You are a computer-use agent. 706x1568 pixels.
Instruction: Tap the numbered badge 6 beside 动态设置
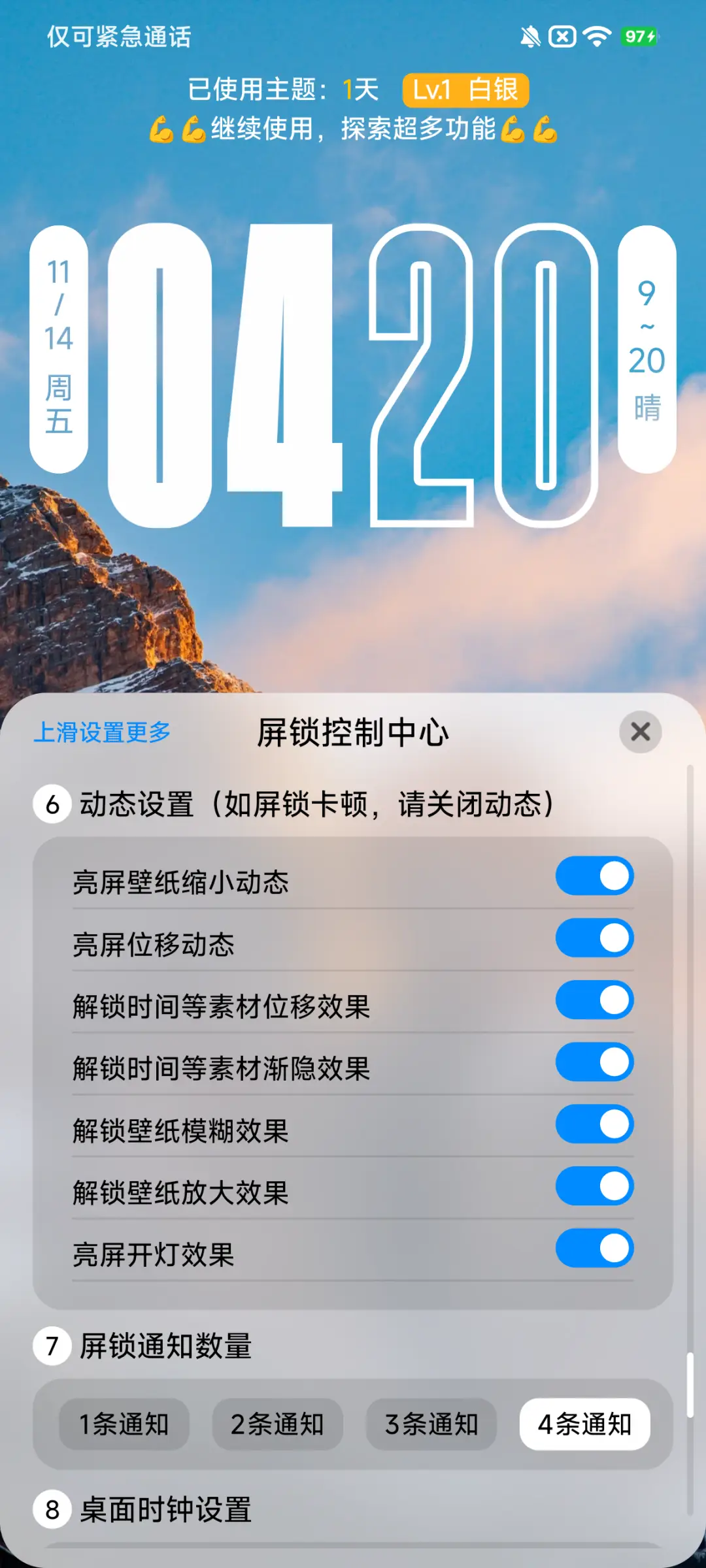point(52,806)
